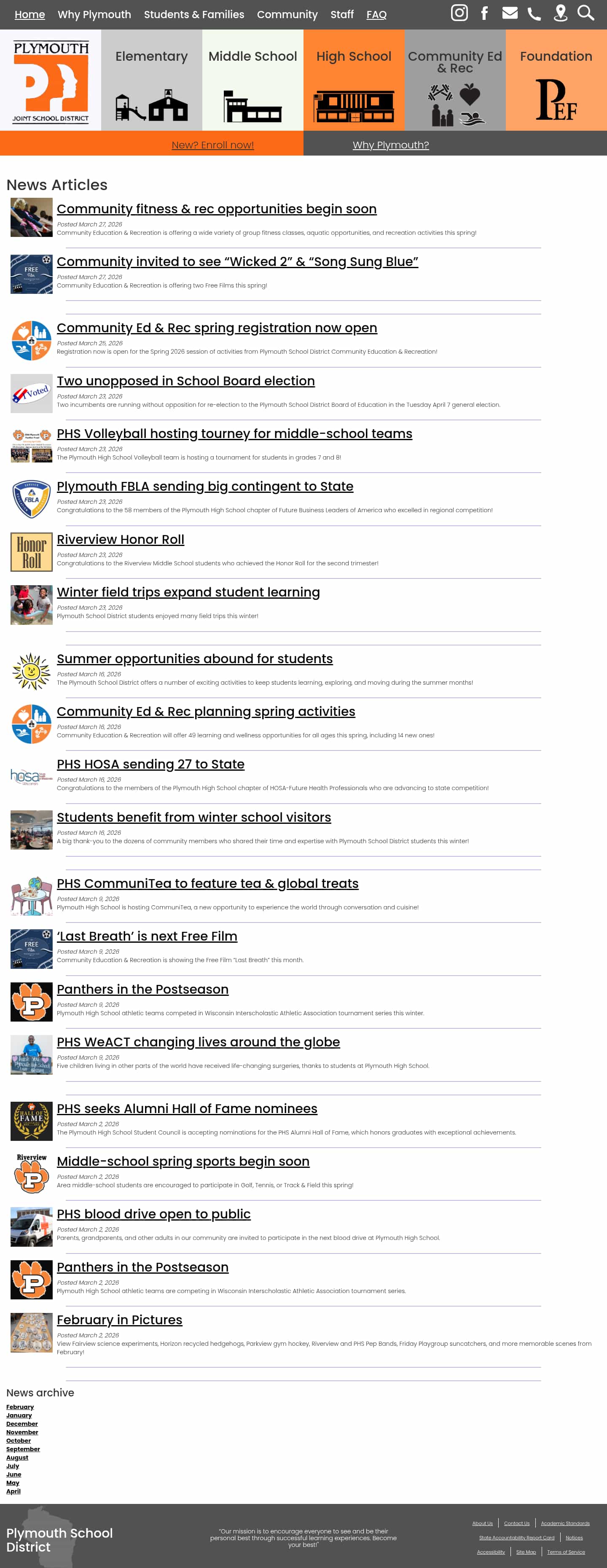This screenshot has height=1568, width=607.
Task: Read Two unopposed in School Board election
Action: (186, 381)
